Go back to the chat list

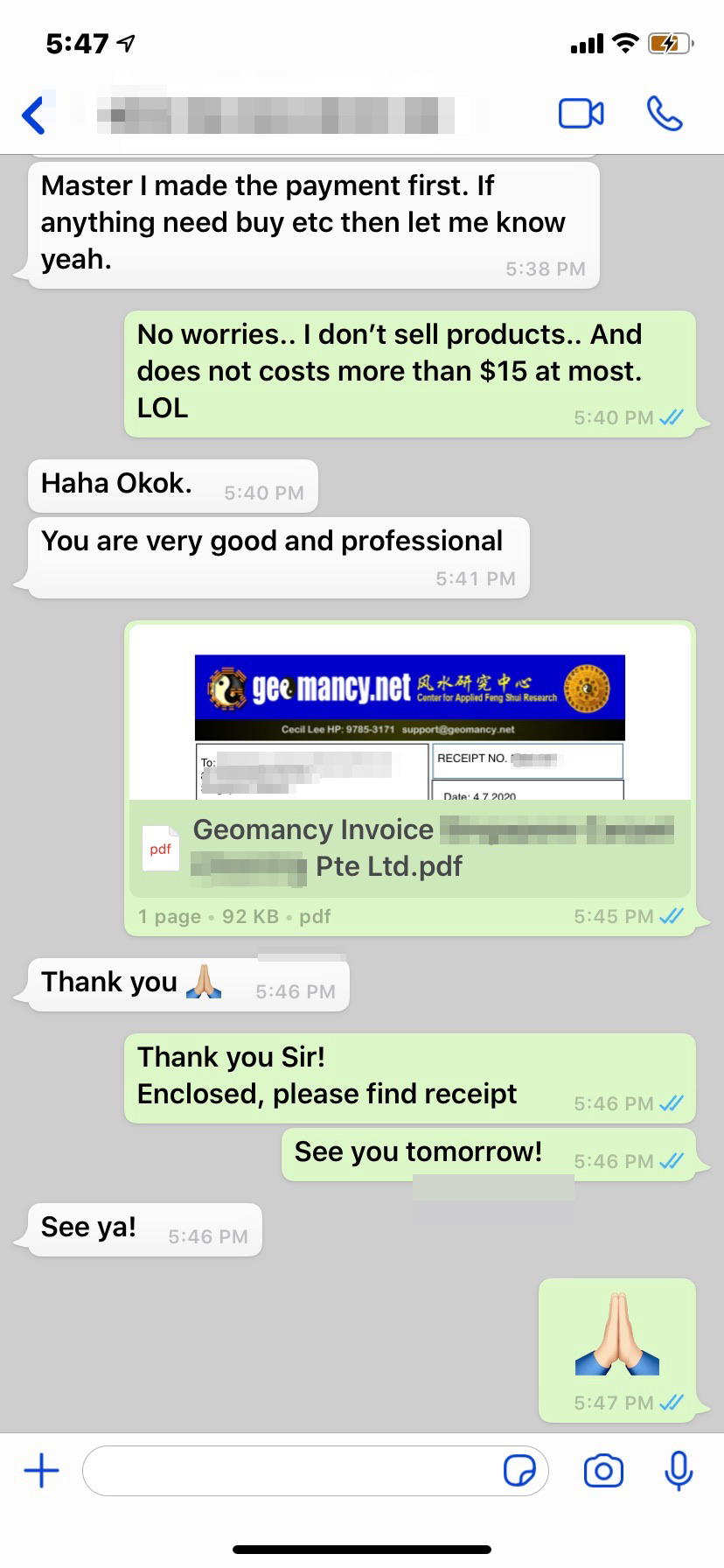click(x=33, y=115)
